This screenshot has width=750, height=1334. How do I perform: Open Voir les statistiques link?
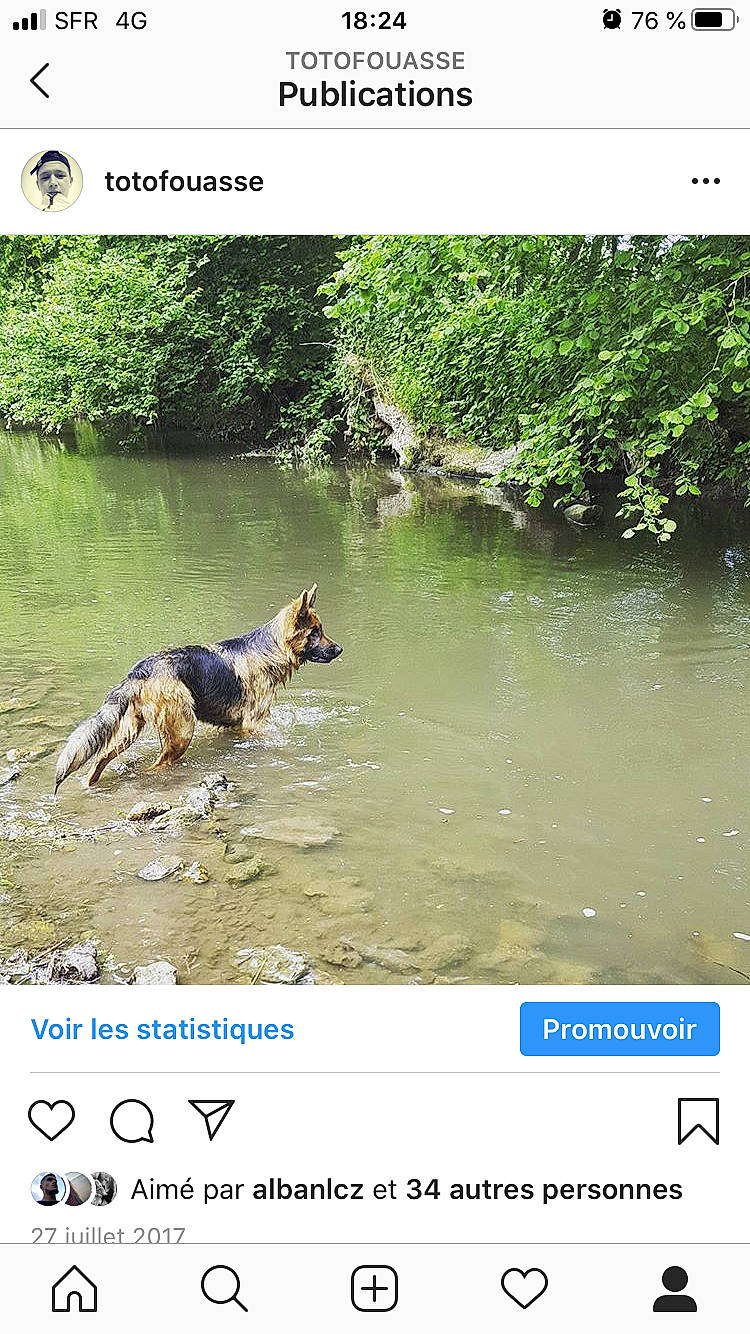coord(162,1028)
